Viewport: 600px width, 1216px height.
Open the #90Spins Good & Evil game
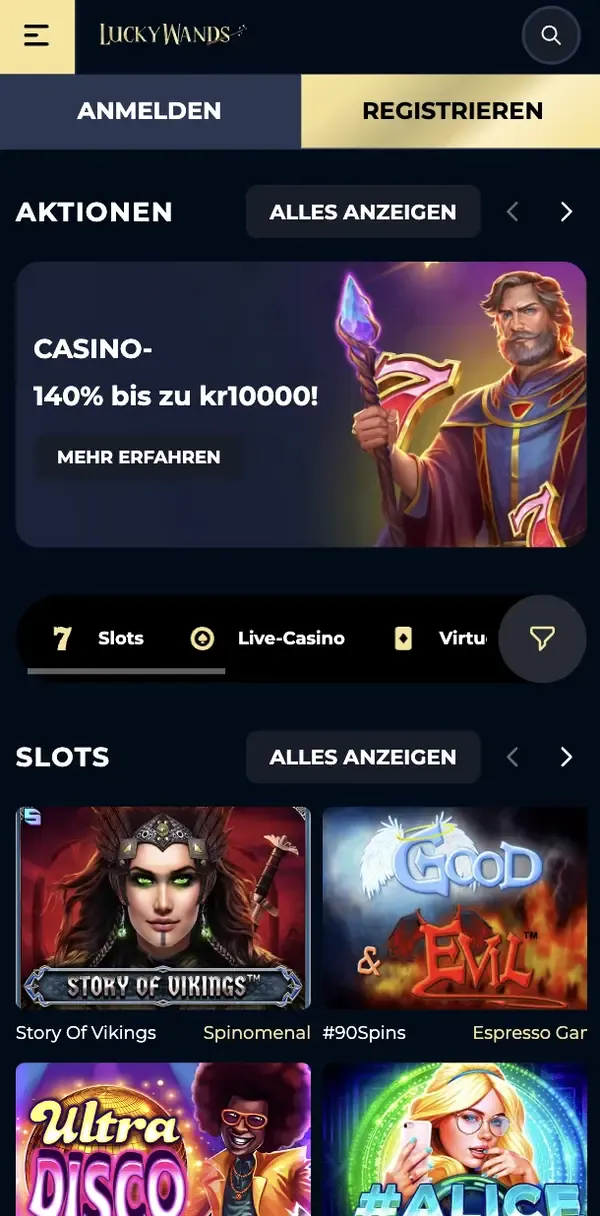[455, 908]
